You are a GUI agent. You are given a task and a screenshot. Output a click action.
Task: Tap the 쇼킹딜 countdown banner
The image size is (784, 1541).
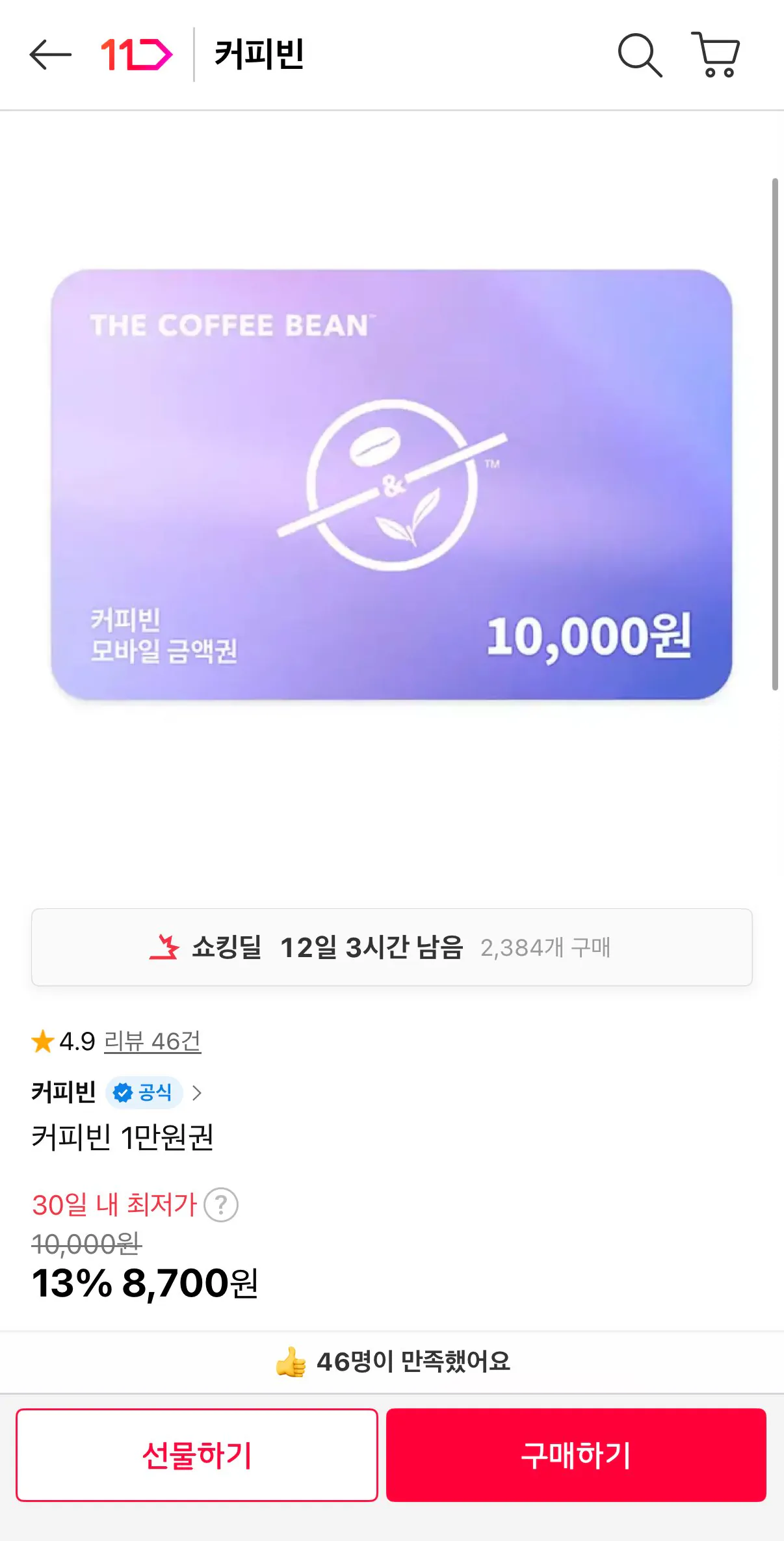(391, 949)
